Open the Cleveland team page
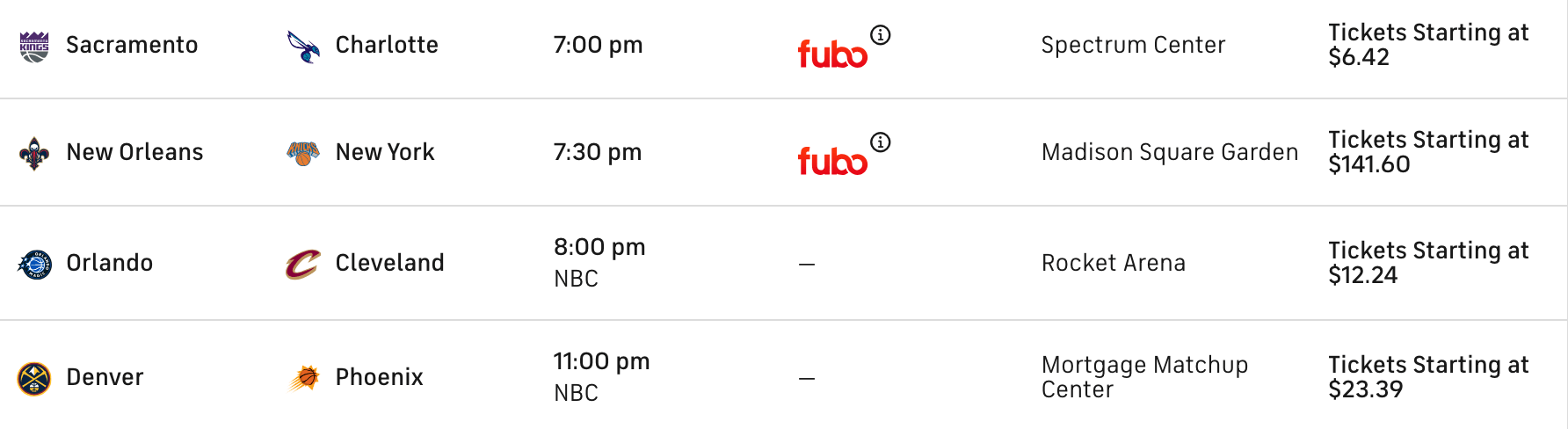 (389, 263)
